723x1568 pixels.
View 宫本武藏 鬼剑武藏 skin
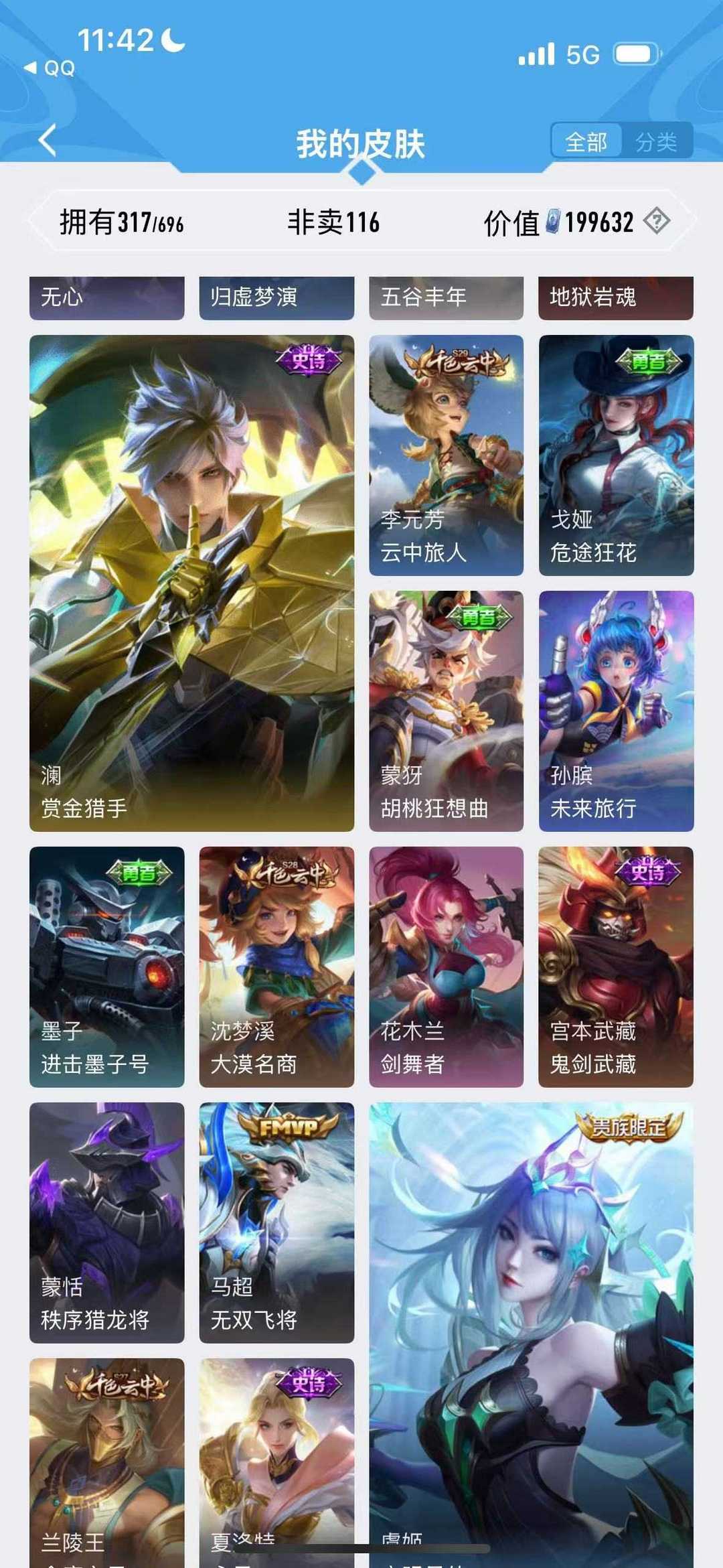(x=616, y=967)
